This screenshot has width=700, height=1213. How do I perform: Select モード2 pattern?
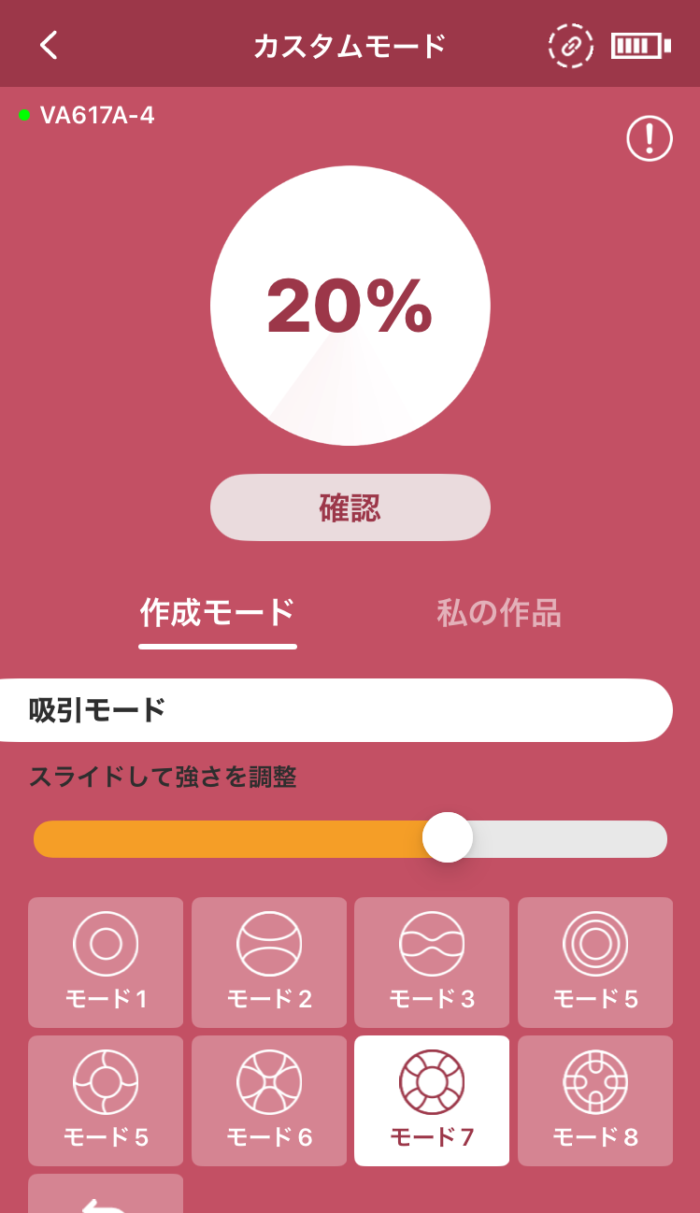point(269,962)
